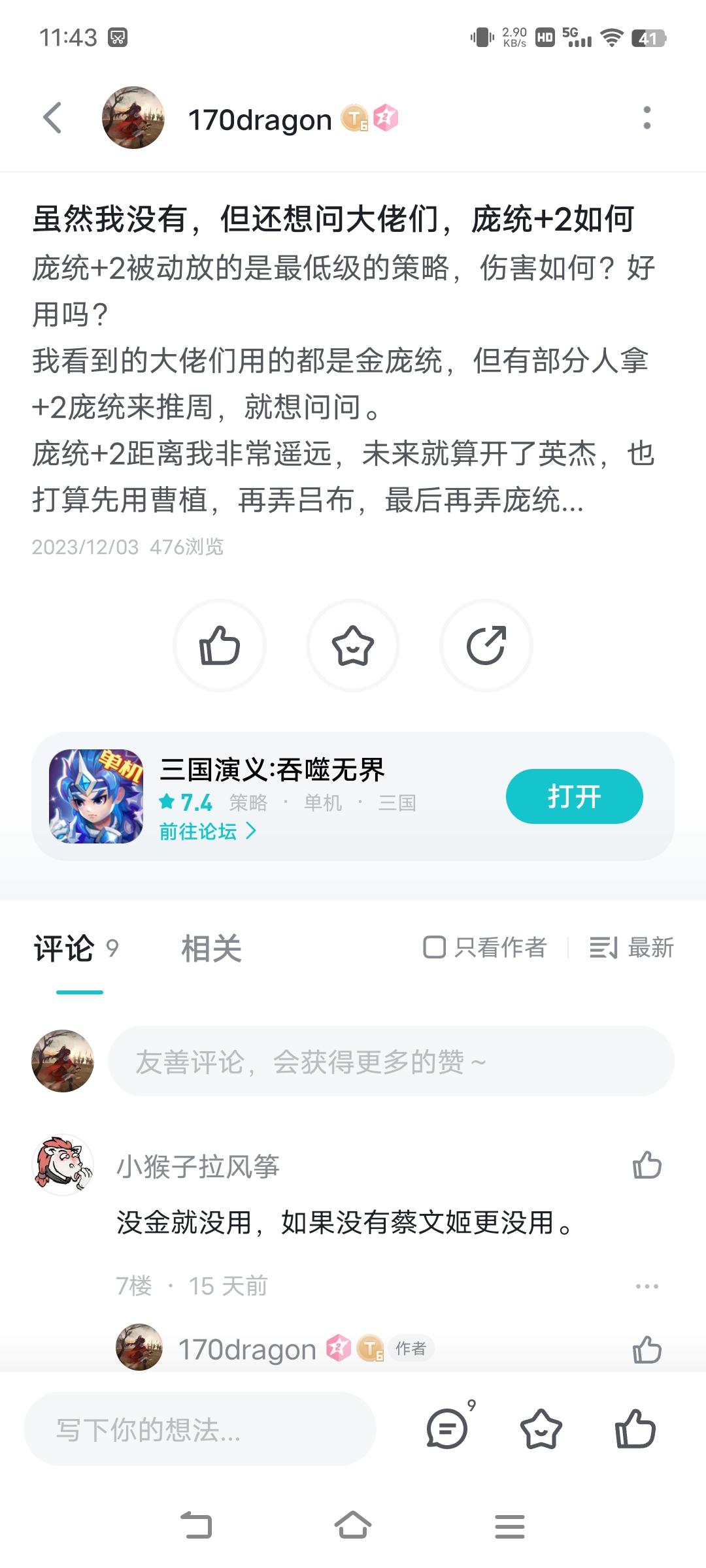706x1568 pixels.
Task: Share the post via the share arrow icon
Action: pyautogui.click(x=486, y=644)
